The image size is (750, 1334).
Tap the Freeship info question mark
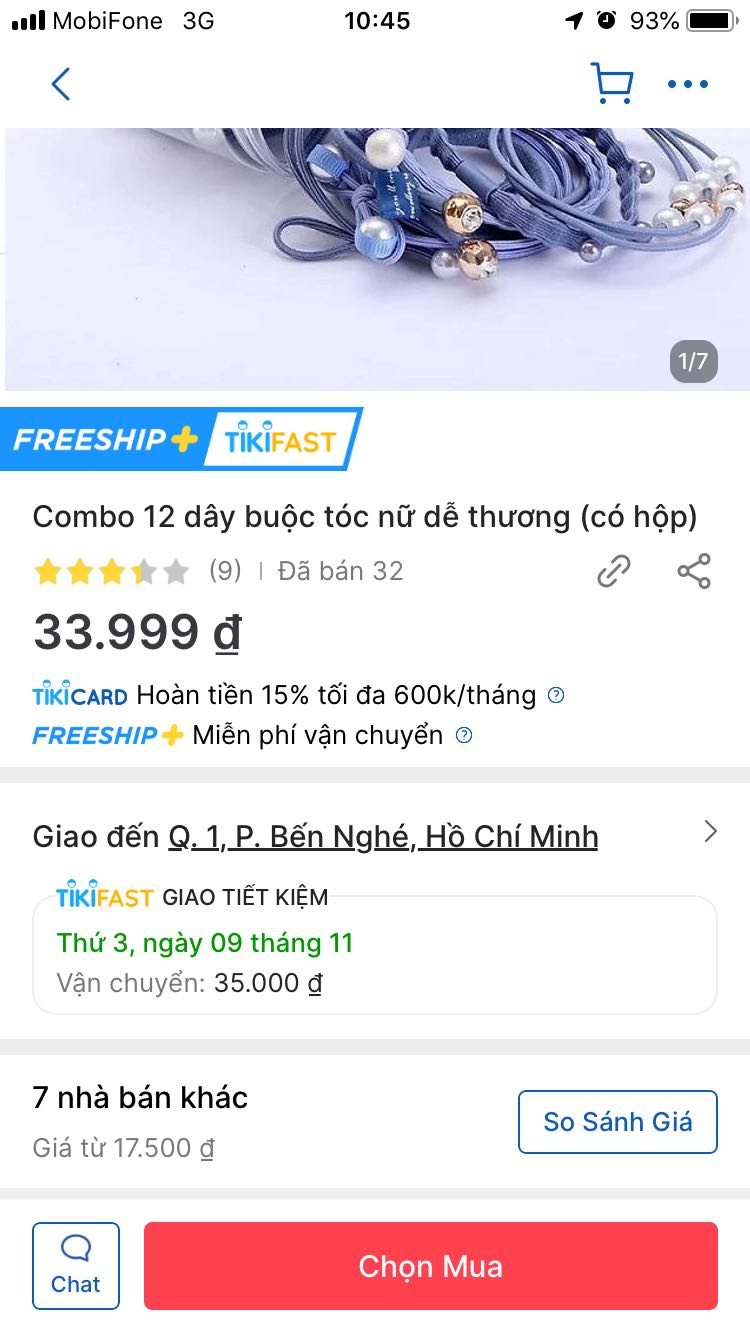point(462,734)
